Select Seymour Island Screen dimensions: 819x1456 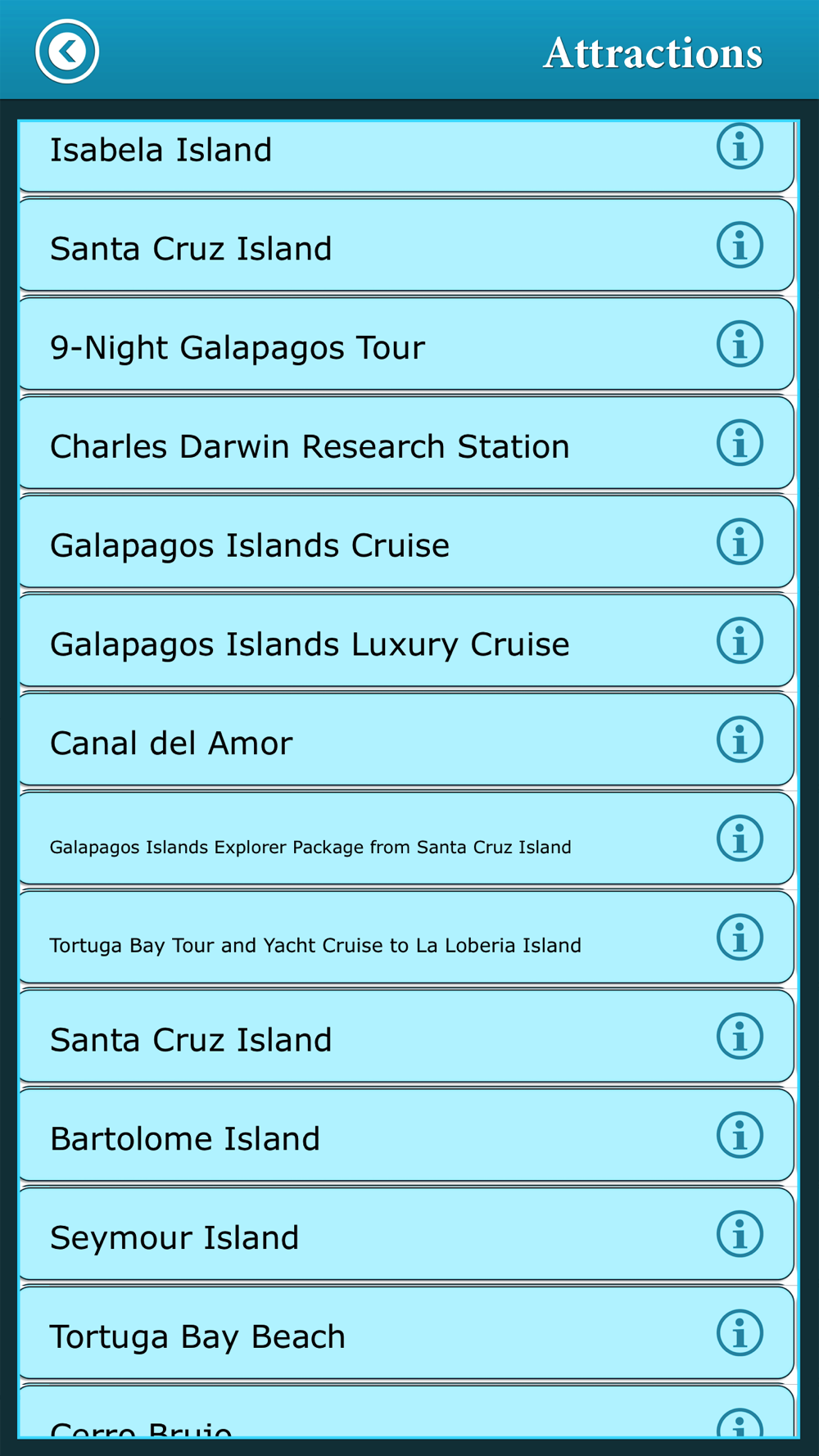[x=406, y=1234]
